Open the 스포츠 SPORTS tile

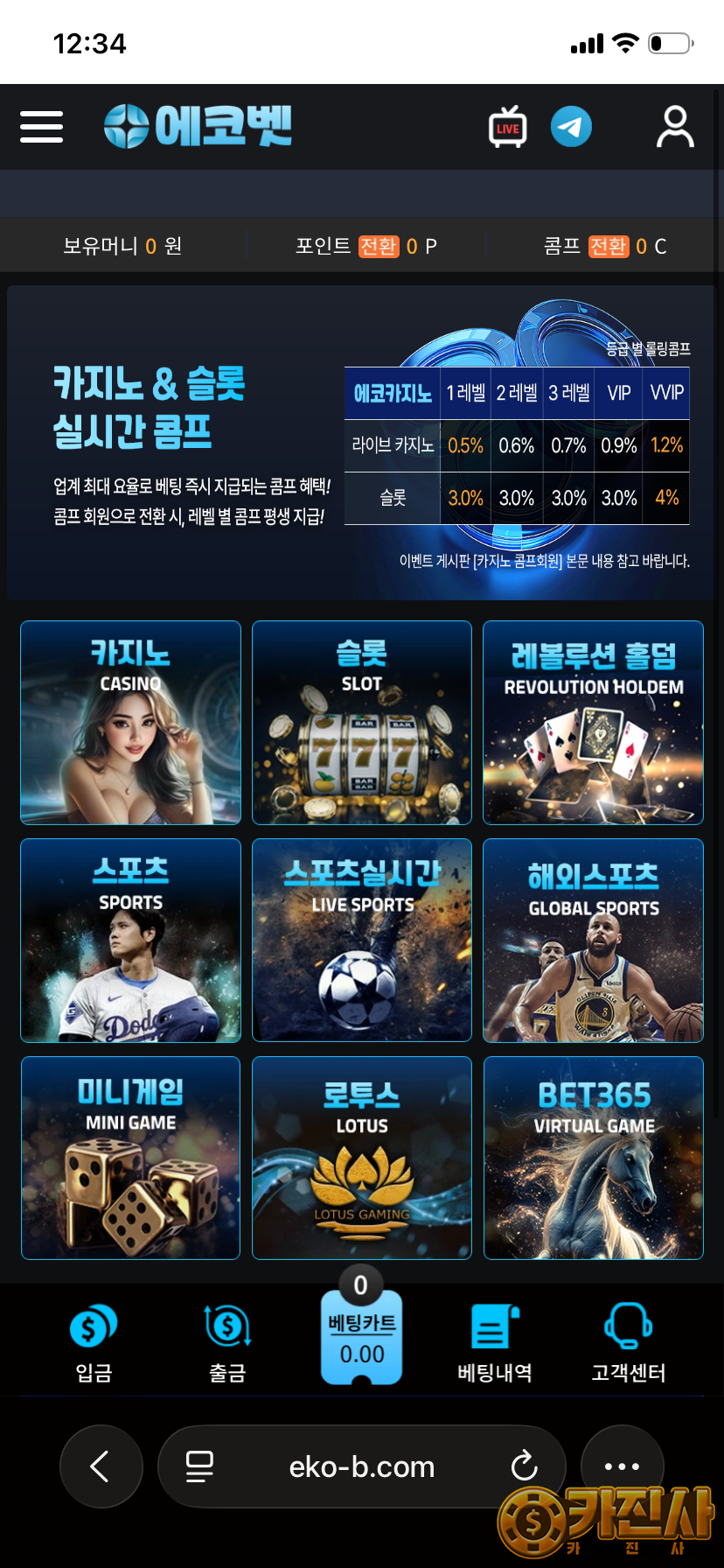click(x=130, y=941)
